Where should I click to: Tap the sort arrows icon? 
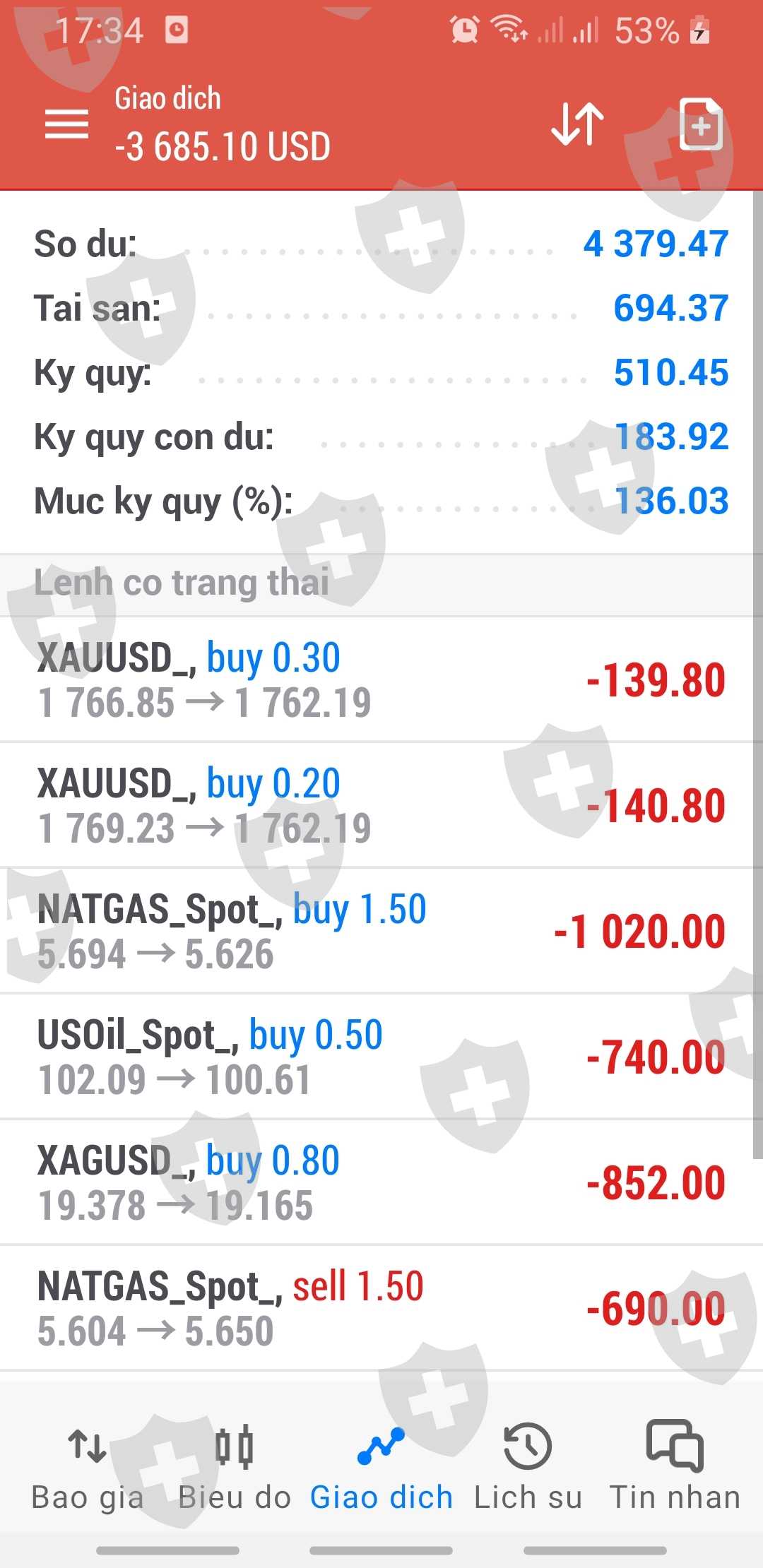tap(577, 124)
